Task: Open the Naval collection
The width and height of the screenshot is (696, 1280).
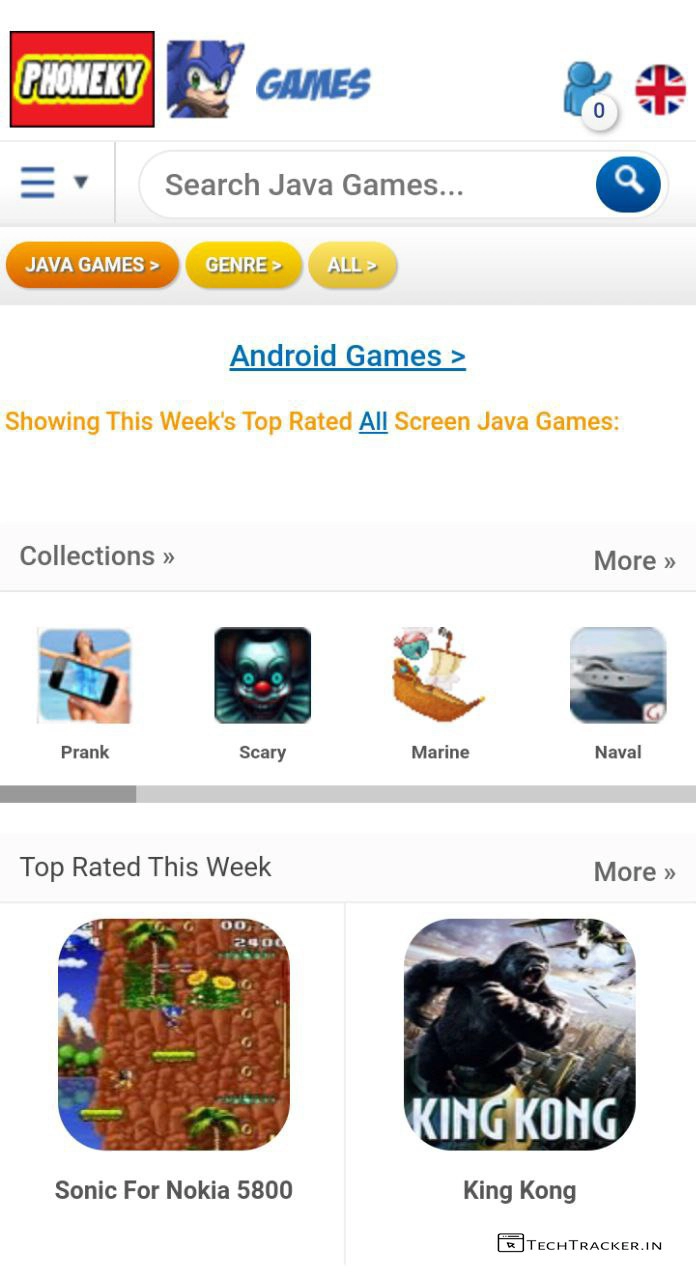Action: pos(617,692)
